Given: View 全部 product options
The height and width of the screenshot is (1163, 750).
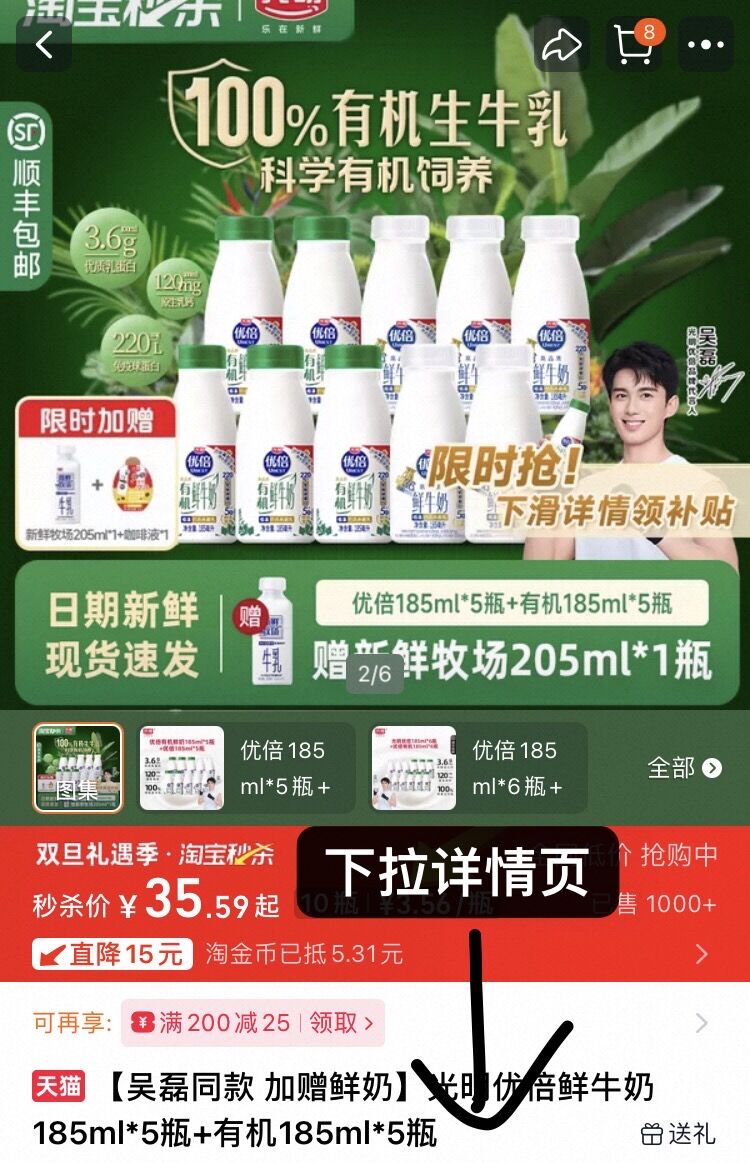Looking at the screenshot, I should (684, 768).
